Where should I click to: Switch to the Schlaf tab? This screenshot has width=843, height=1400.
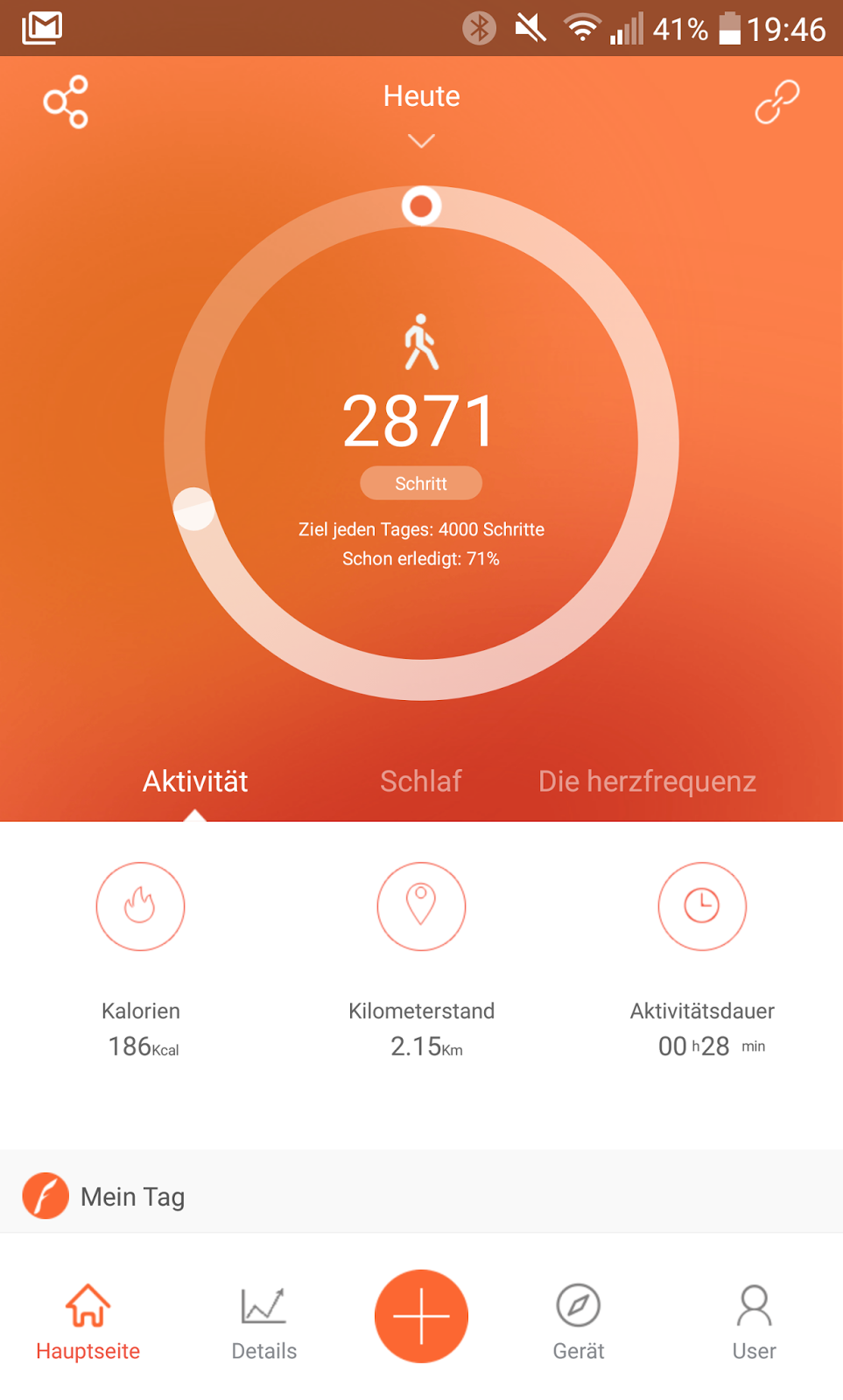pos(421,781)
